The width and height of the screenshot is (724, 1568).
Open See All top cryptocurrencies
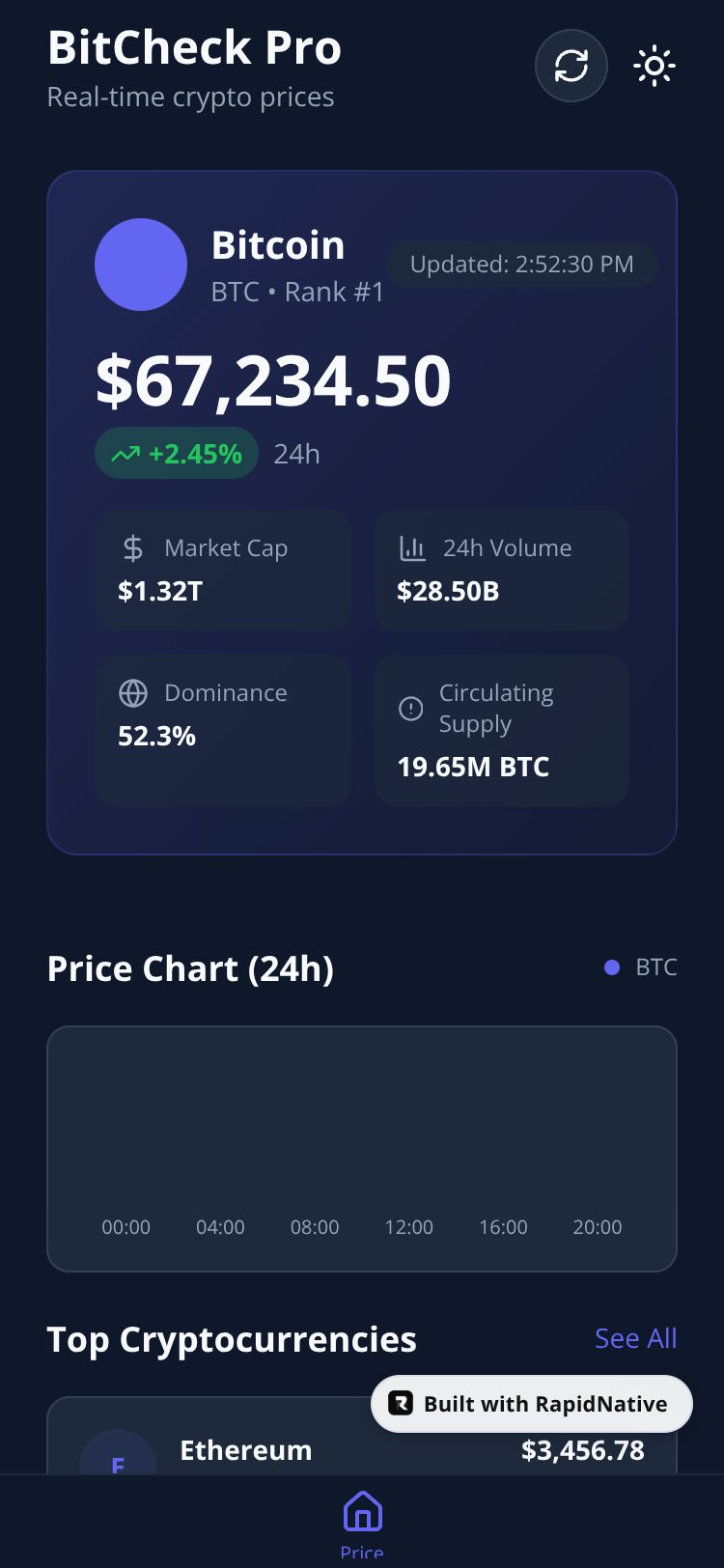point(635,1338)
